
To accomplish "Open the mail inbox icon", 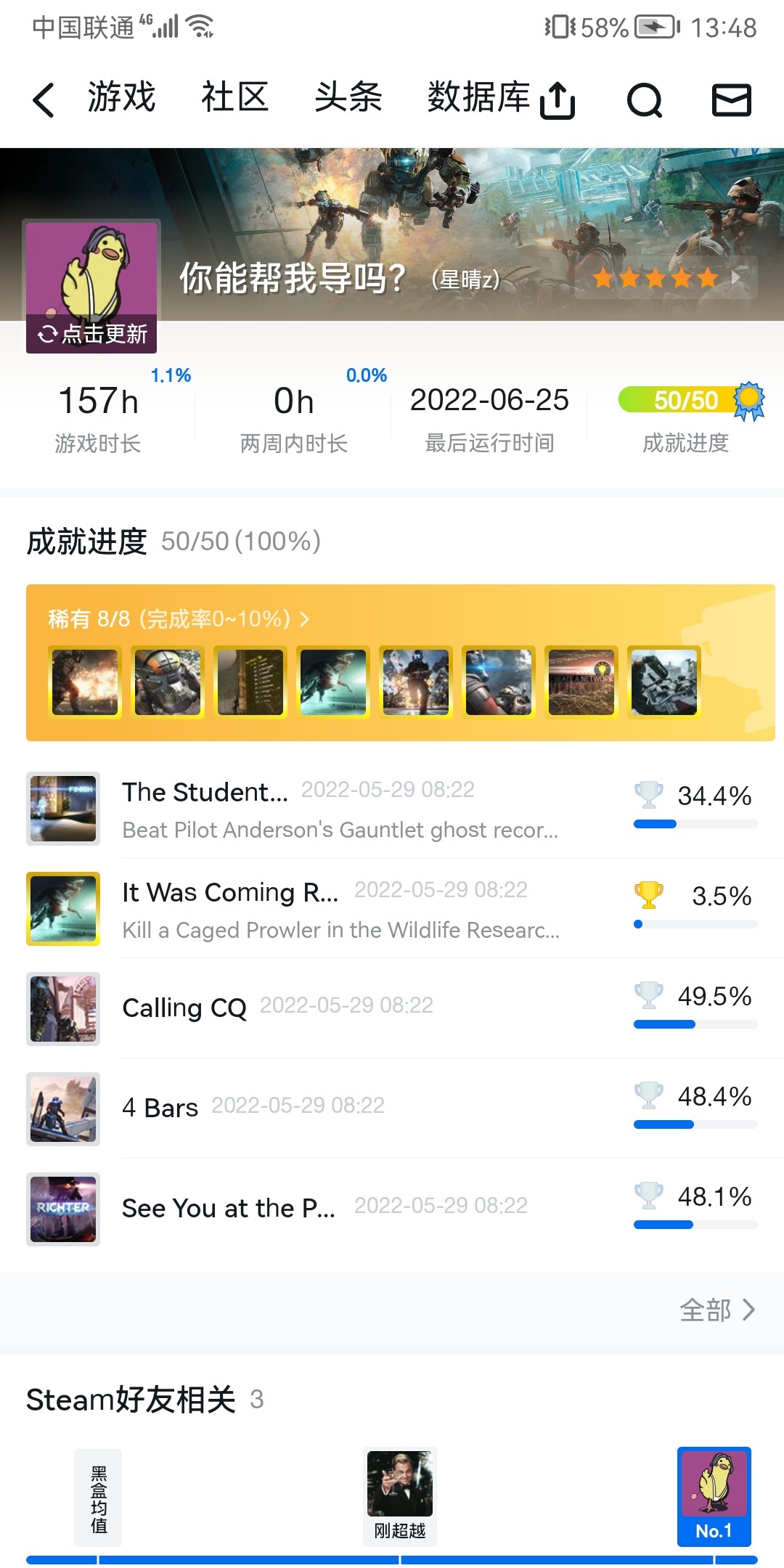I will point(731,100).
